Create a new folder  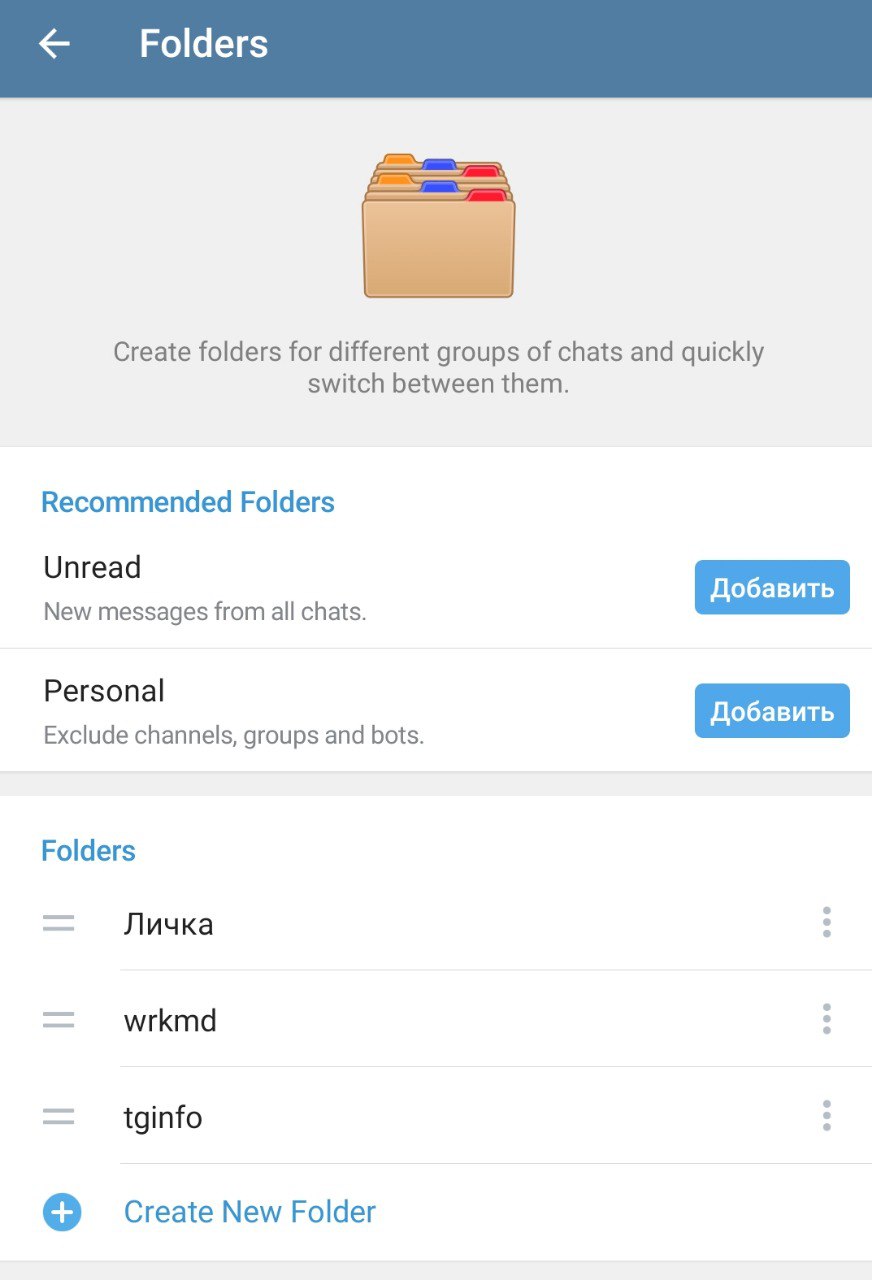[249, 1212]
